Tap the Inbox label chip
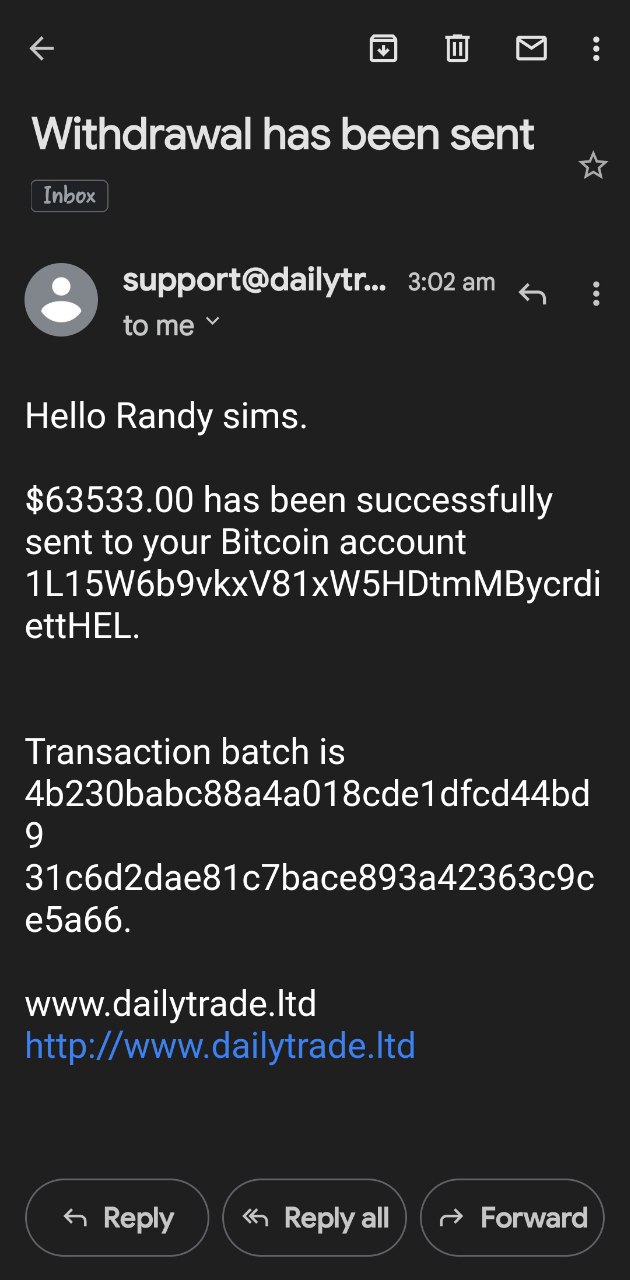Image resolution: width=630 pixels, height=1280 pixels. [69, 196]
